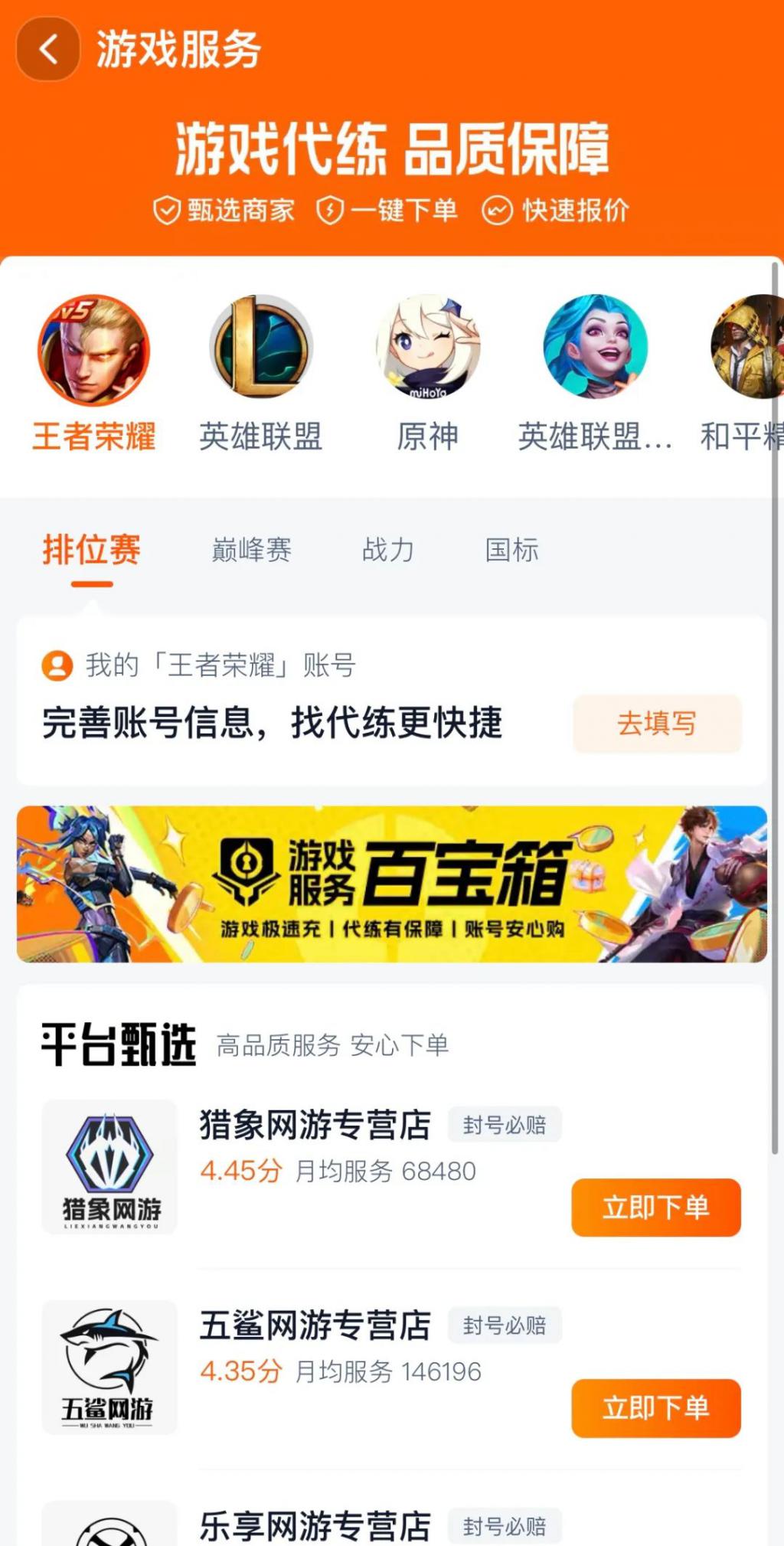Open the 游戏服务百宝箱 banner

[392, 884]
